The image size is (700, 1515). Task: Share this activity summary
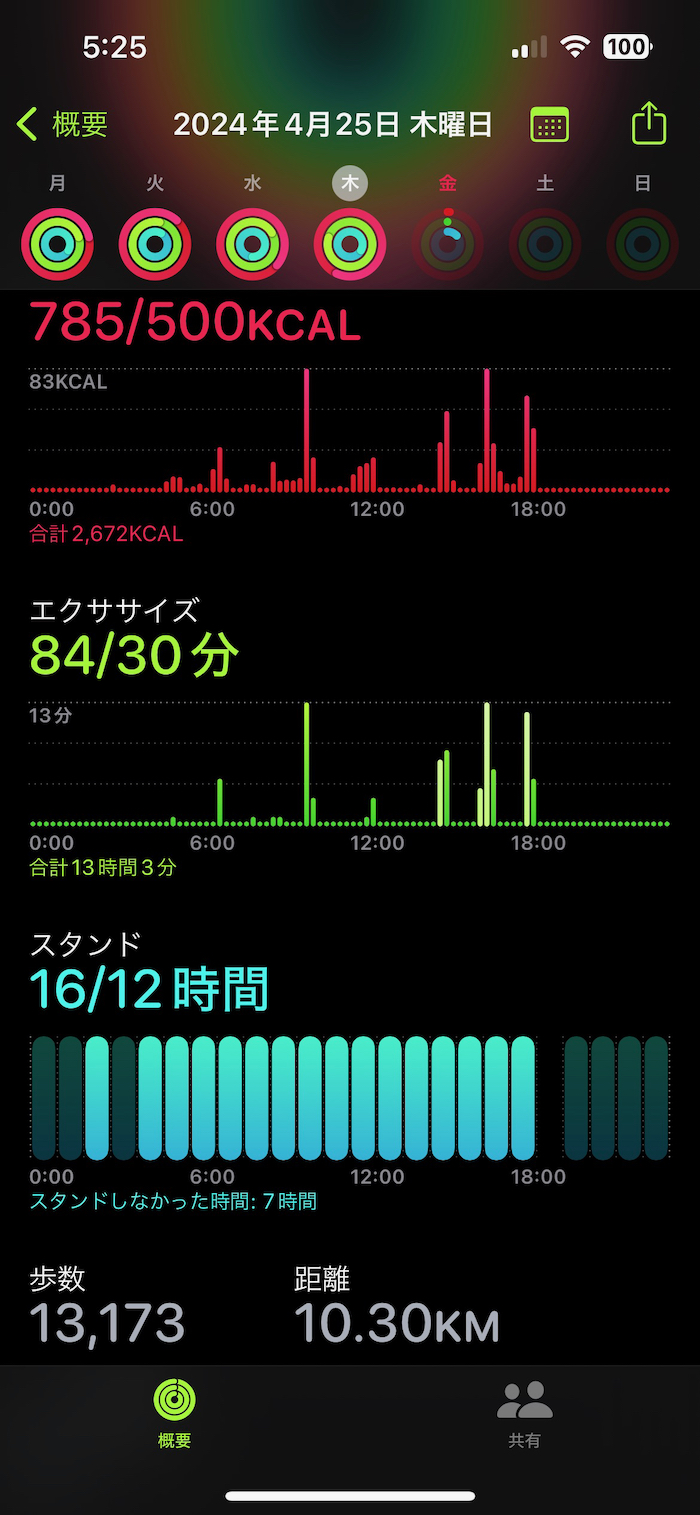pyautogui.click(x=649, y=125)
